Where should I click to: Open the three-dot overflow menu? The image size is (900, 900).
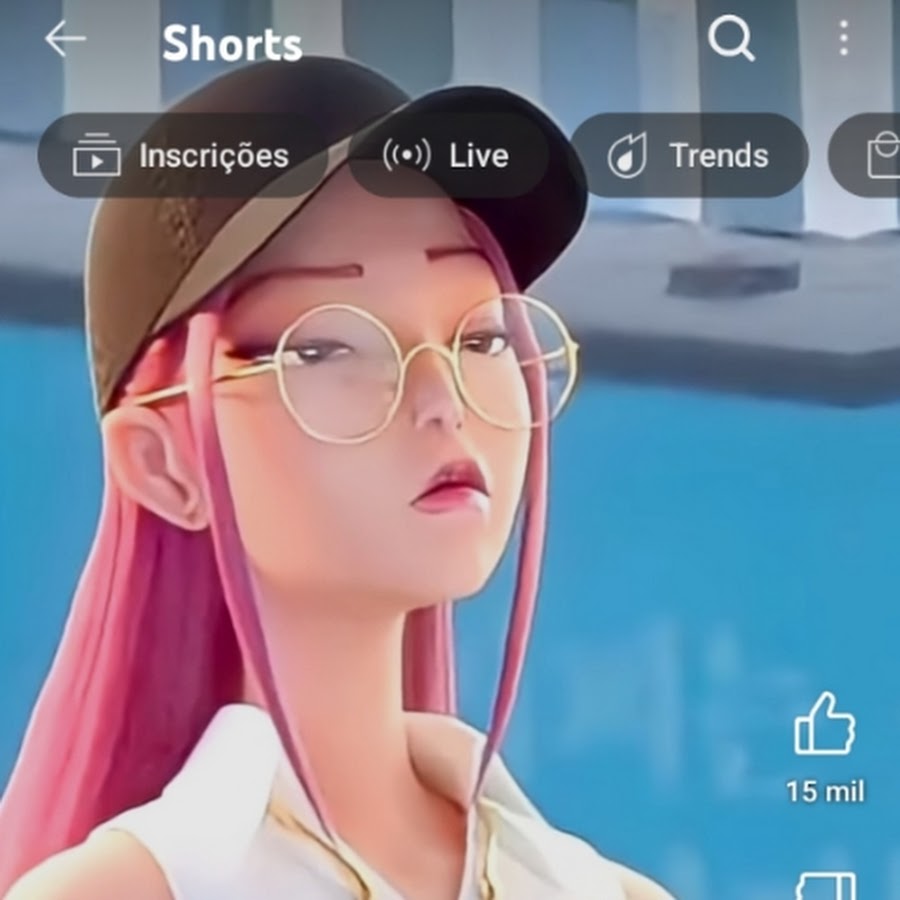[844, 40]
